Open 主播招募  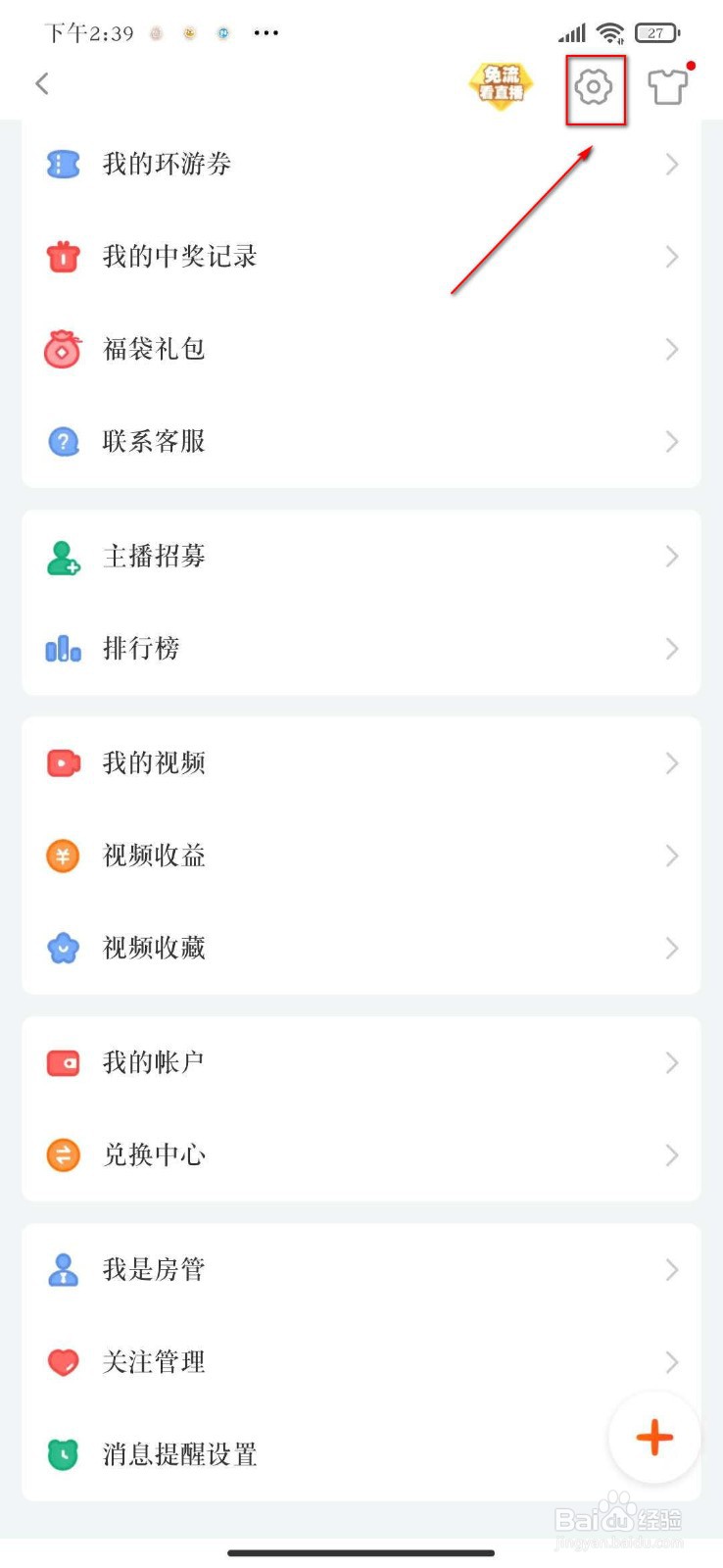361,557
